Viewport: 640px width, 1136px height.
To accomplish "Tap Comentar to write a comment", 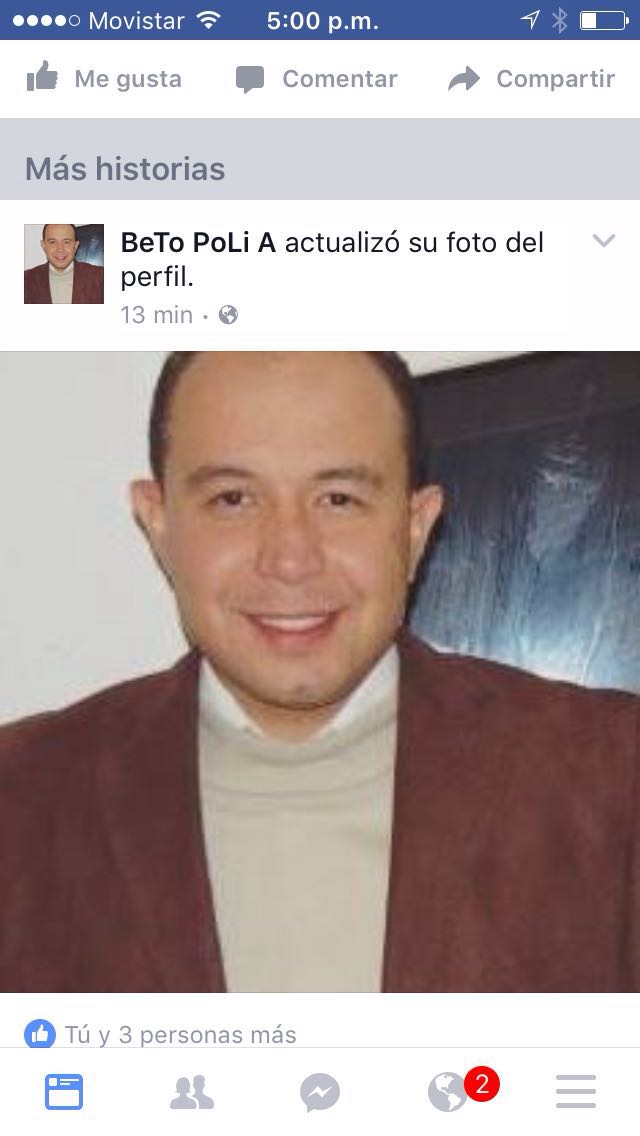I will tap(317, 78).
